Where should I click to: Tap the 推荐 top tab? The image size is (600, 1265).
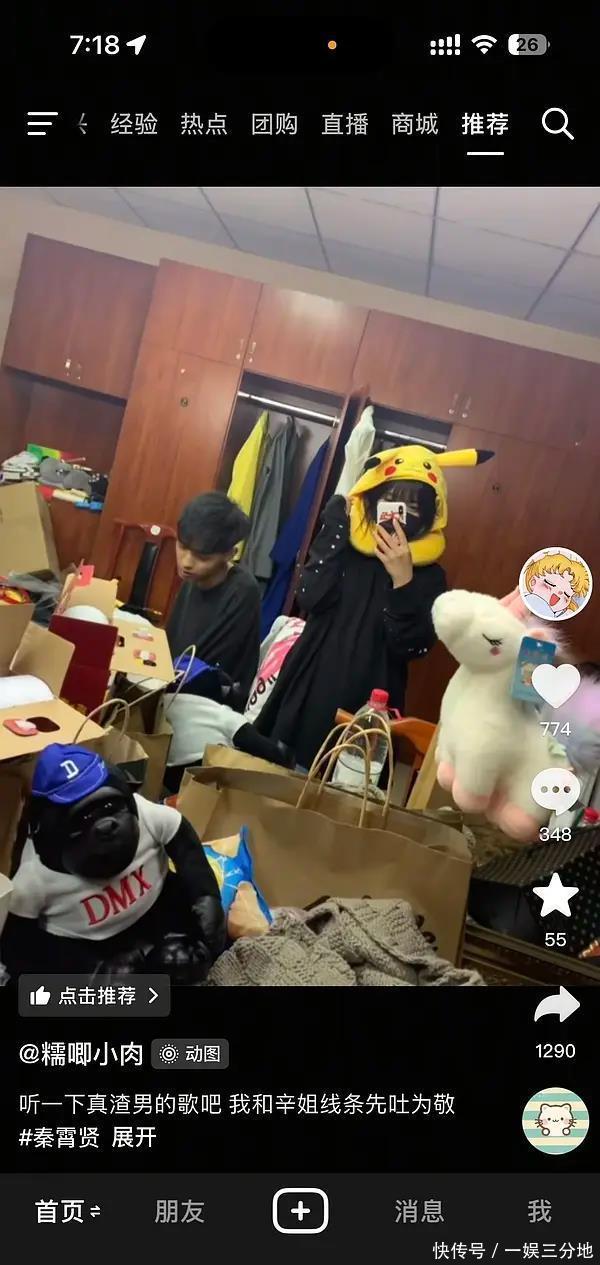tap(485, 124)
